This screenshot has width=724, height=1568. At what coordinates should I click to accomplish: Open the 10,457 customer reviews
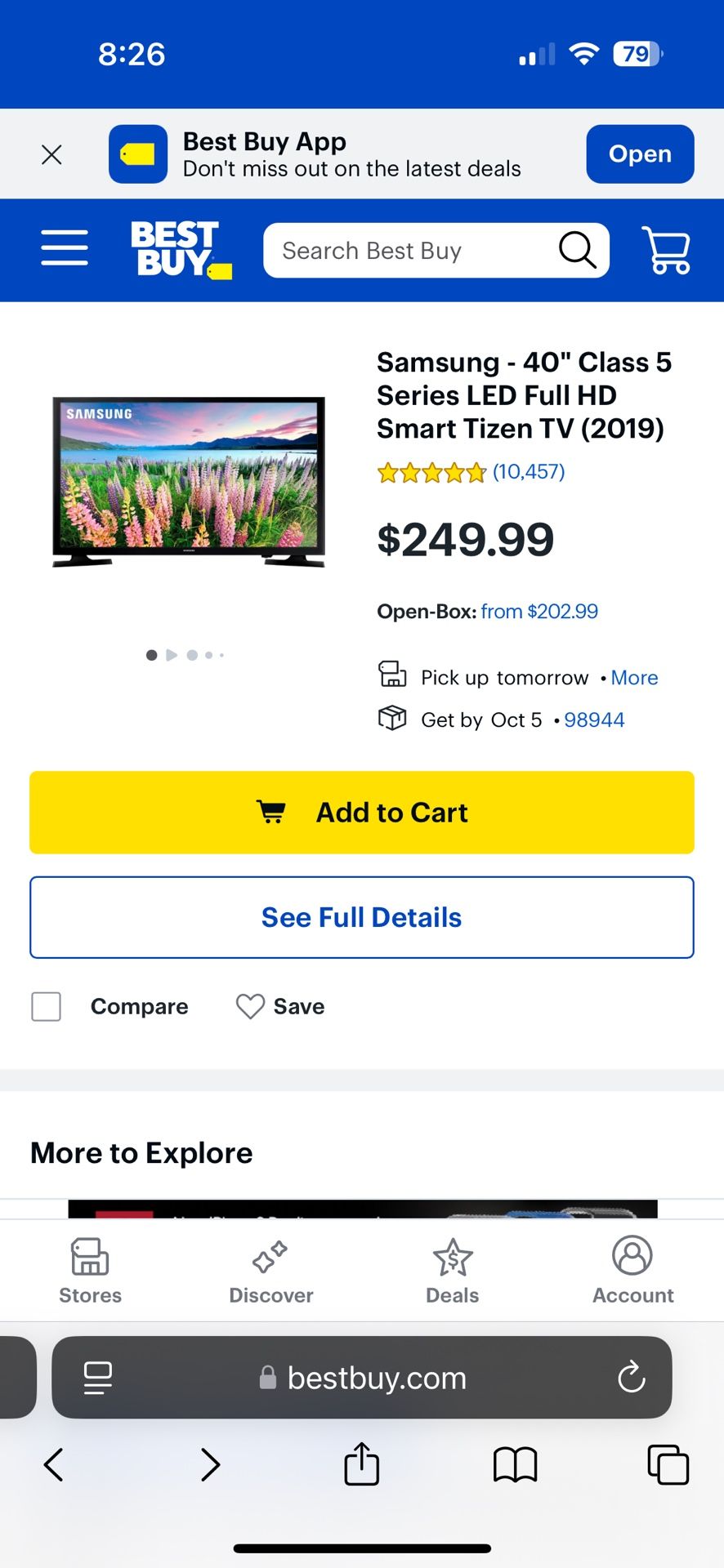(x=528, y=472)
